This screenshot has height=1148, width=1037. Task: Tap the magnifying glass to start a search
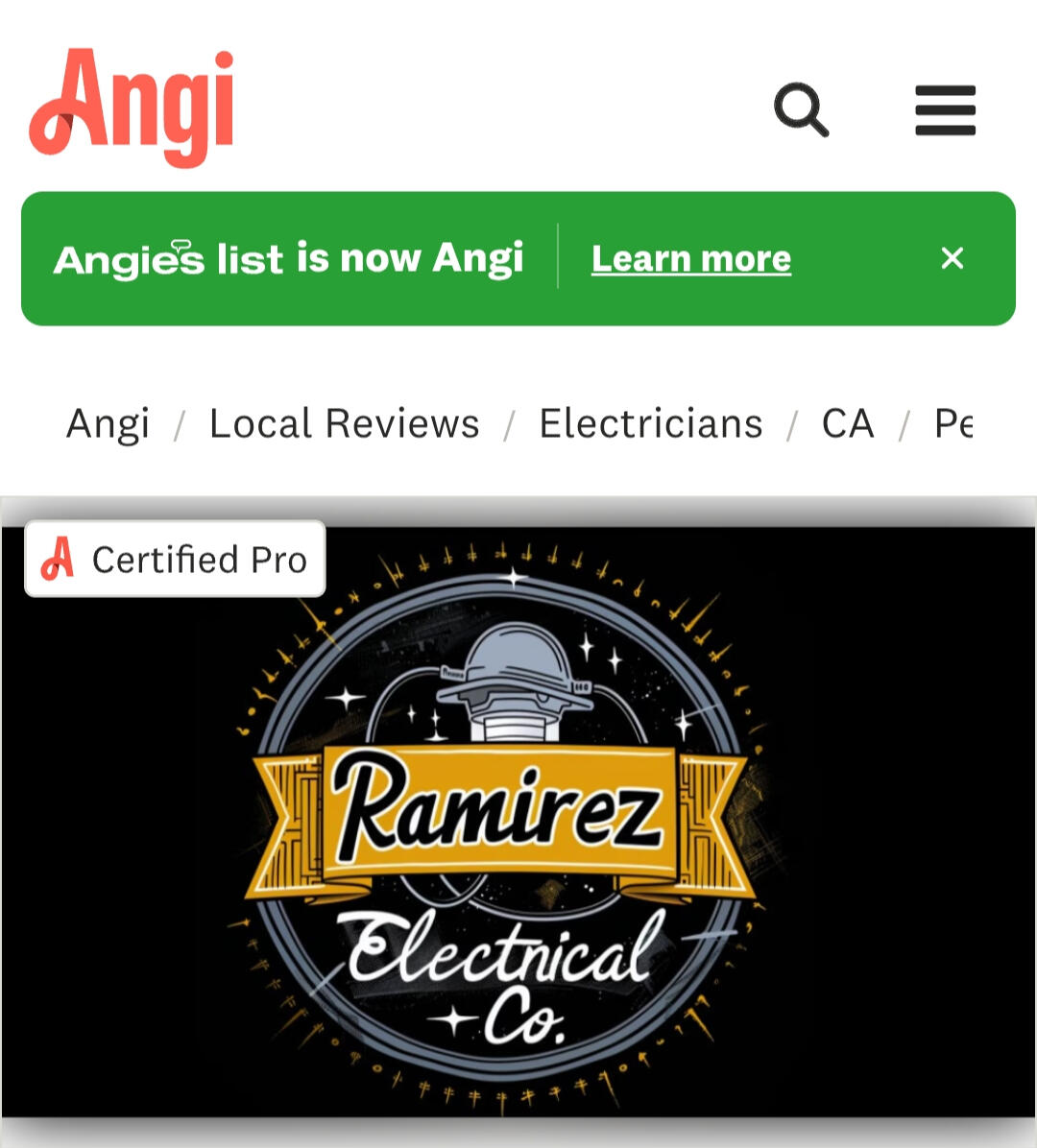(800, 109)
